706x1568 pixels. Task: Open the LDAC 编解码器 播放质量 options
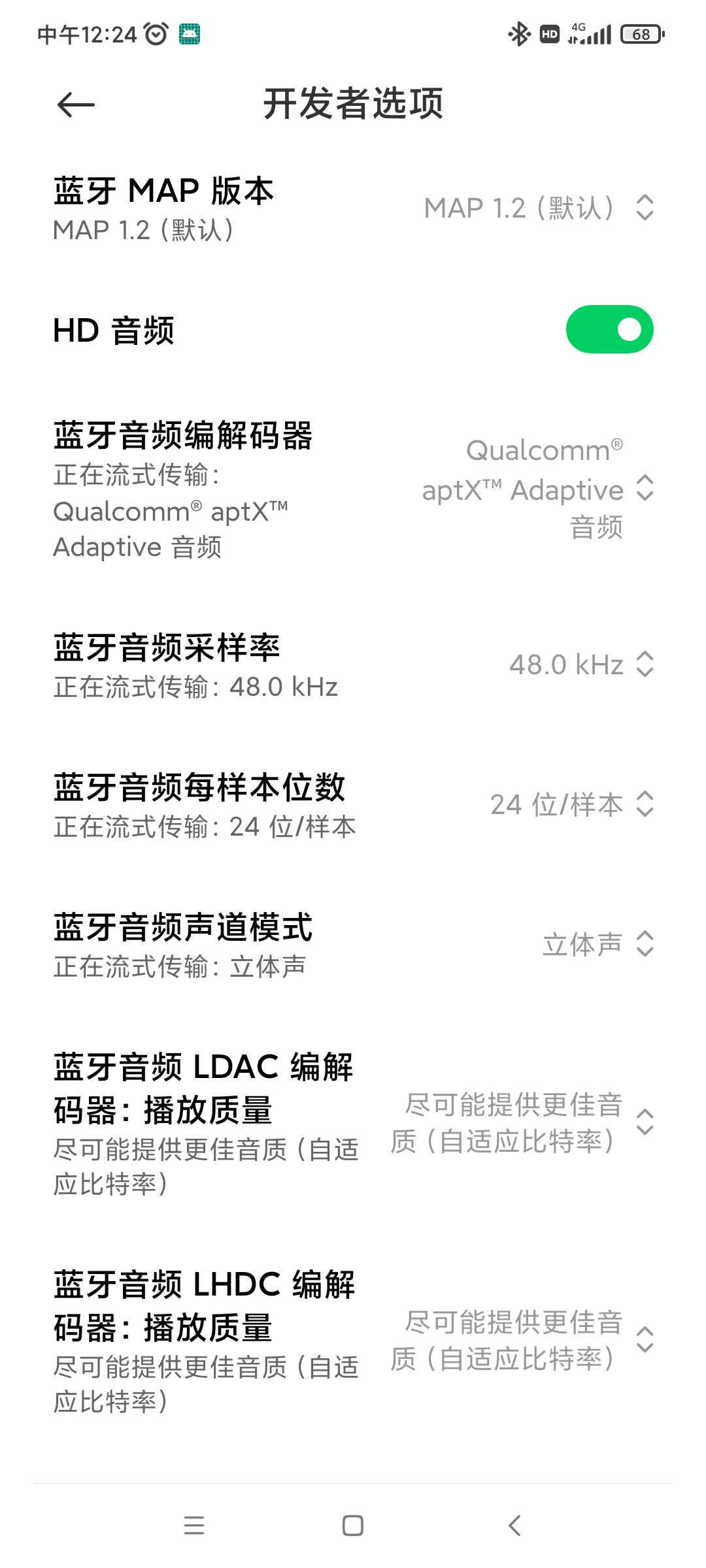click(x=353, y=1122)
